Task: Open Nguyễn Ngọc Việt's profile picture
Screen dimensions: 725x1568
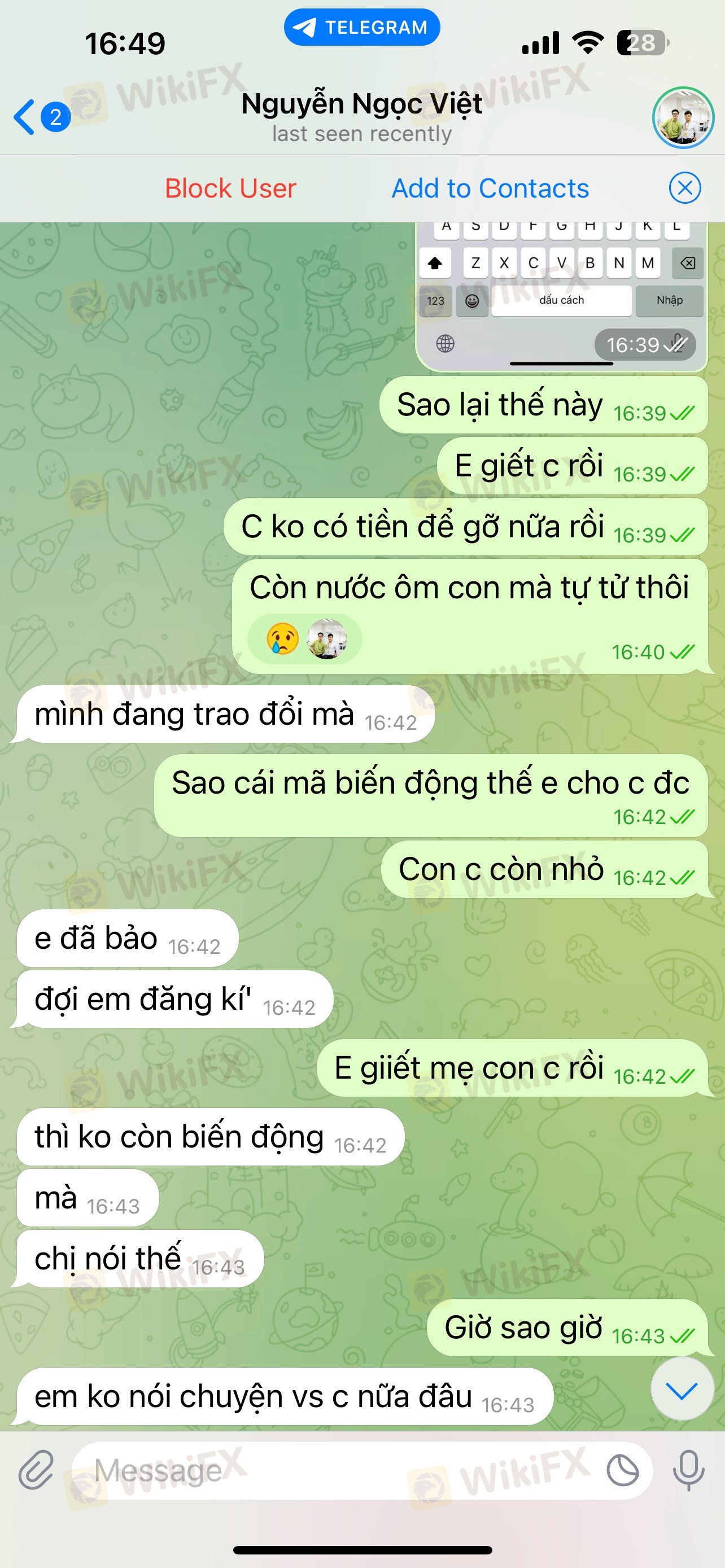Action: point(683,117)
